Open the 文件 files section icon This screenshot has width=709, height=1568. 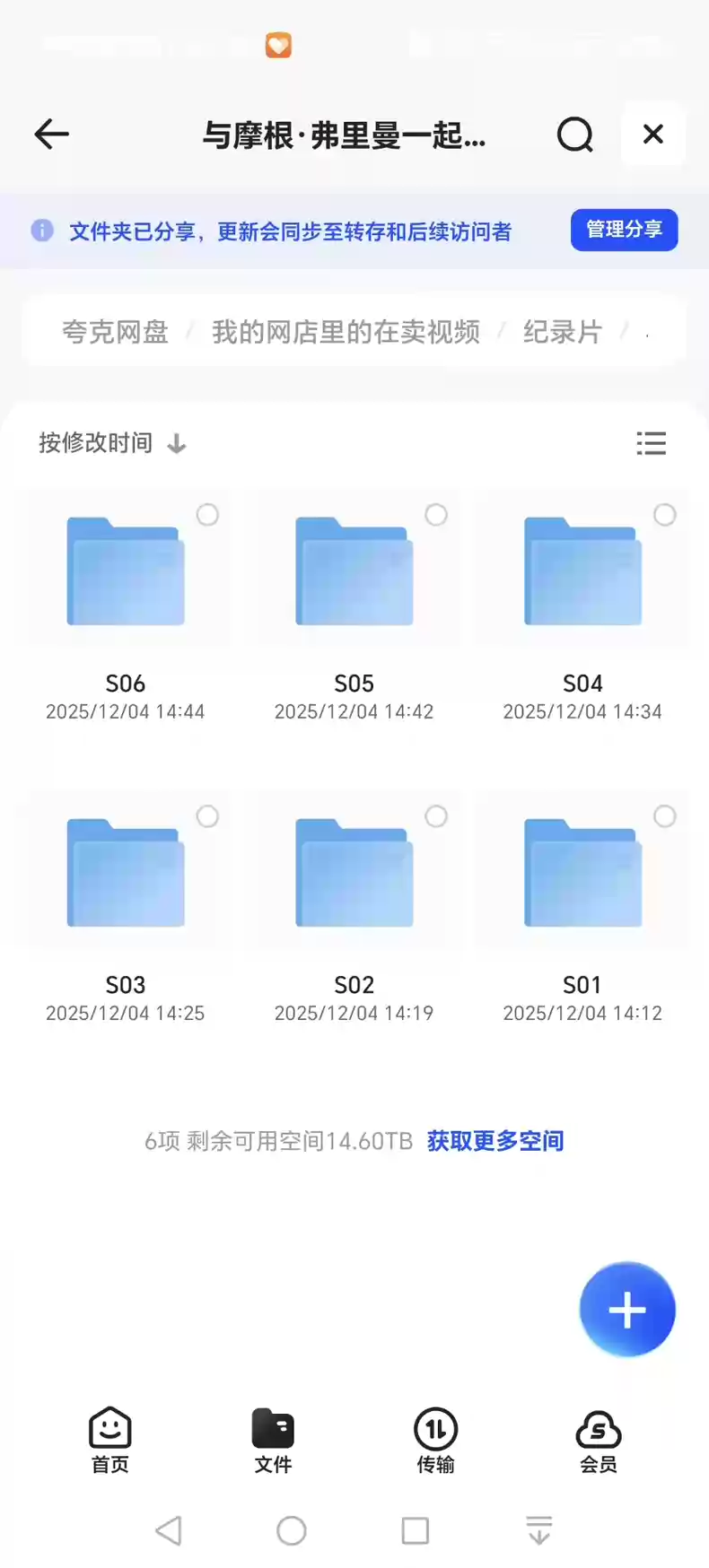pyautogui.click(x=273, y=1428)
